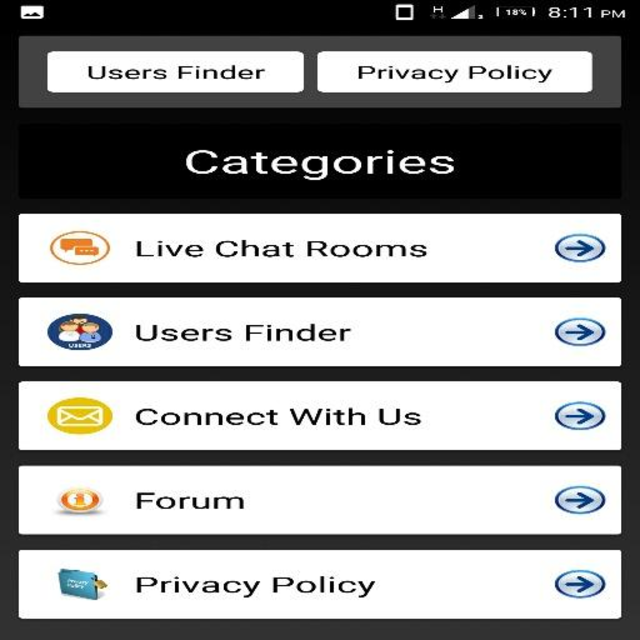Select the Users Finder category row
This screenshot has height=640, width=640.
(320, 332)
